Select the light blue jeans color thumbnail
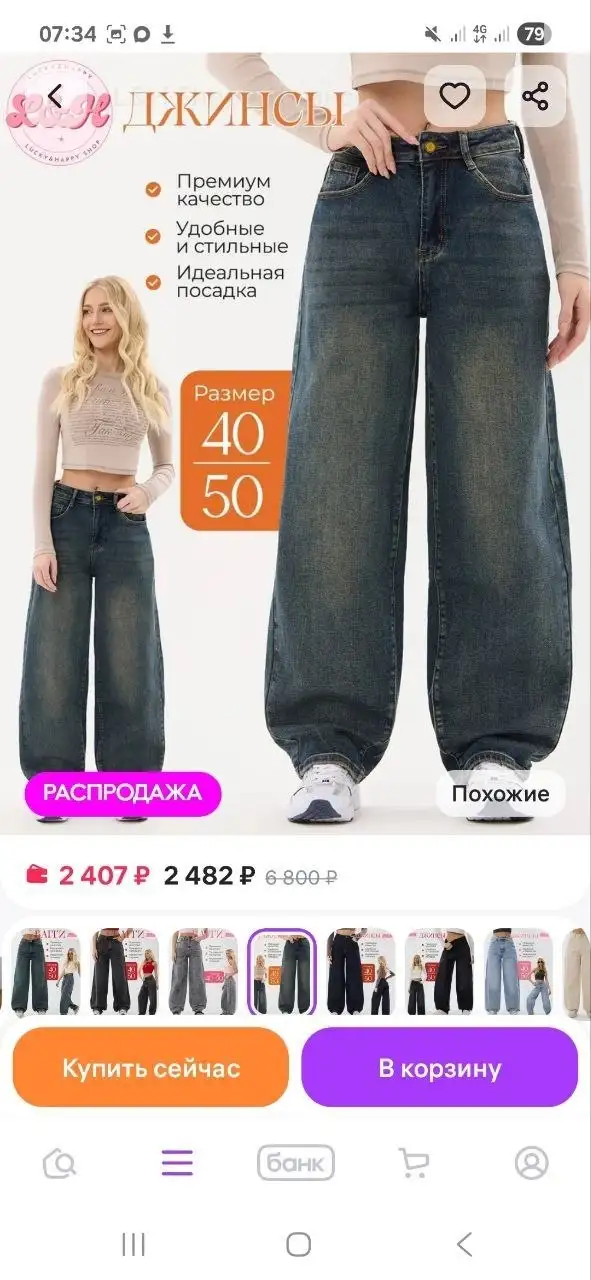The image size is (591, 1280). (x=517, y=972)
